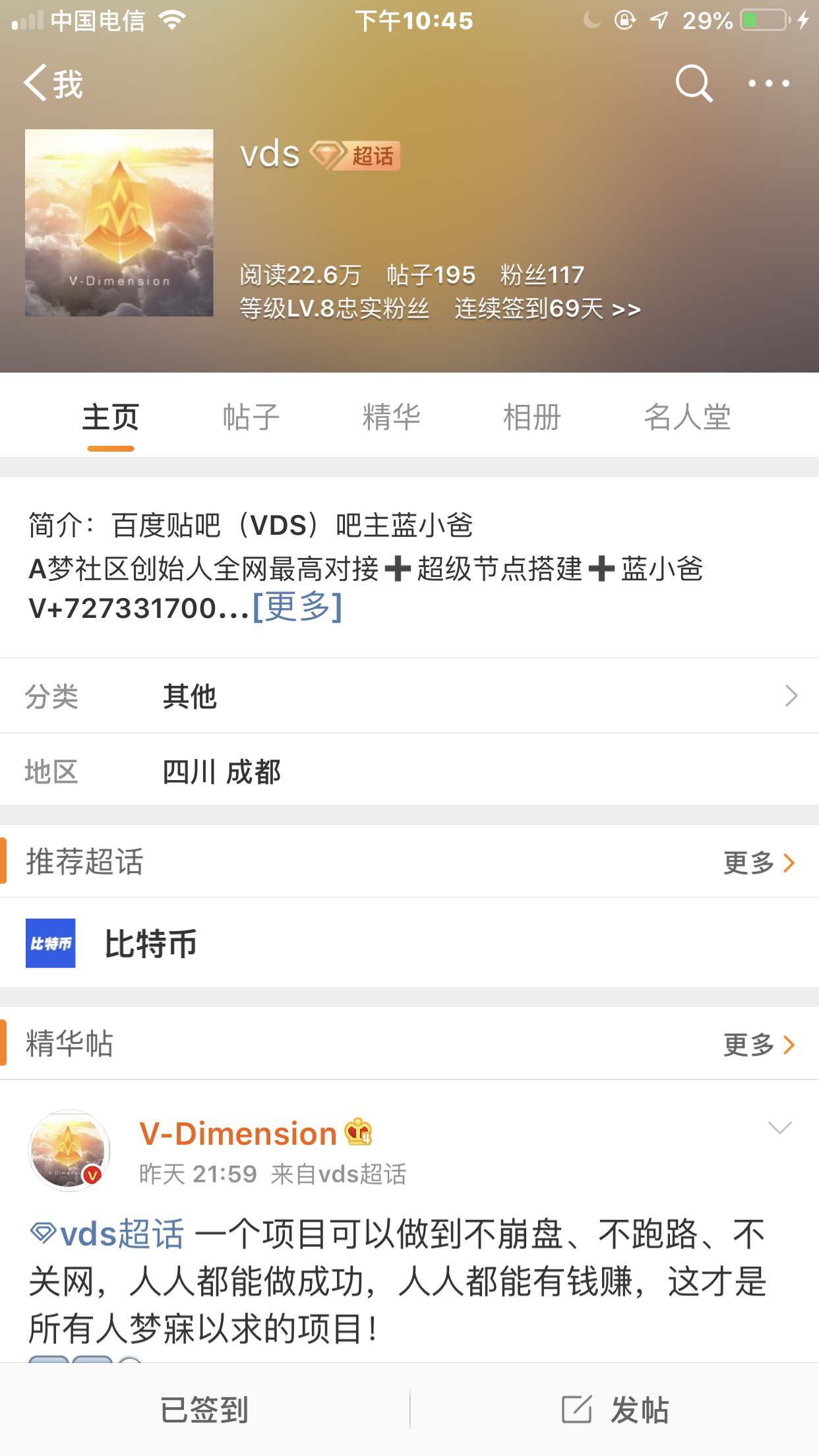Open the 连续签到69天 check-in details

pos(547,309)
